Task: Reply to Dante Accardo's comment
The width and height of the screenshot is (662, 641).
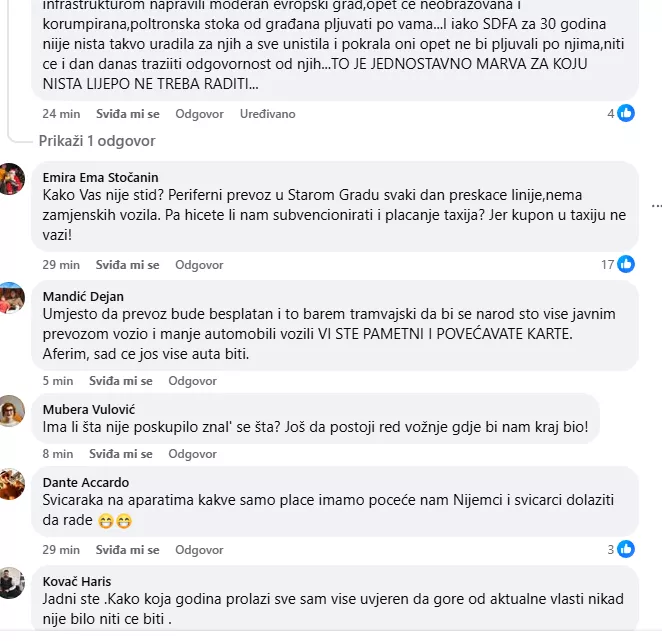Action: point(199,549)
